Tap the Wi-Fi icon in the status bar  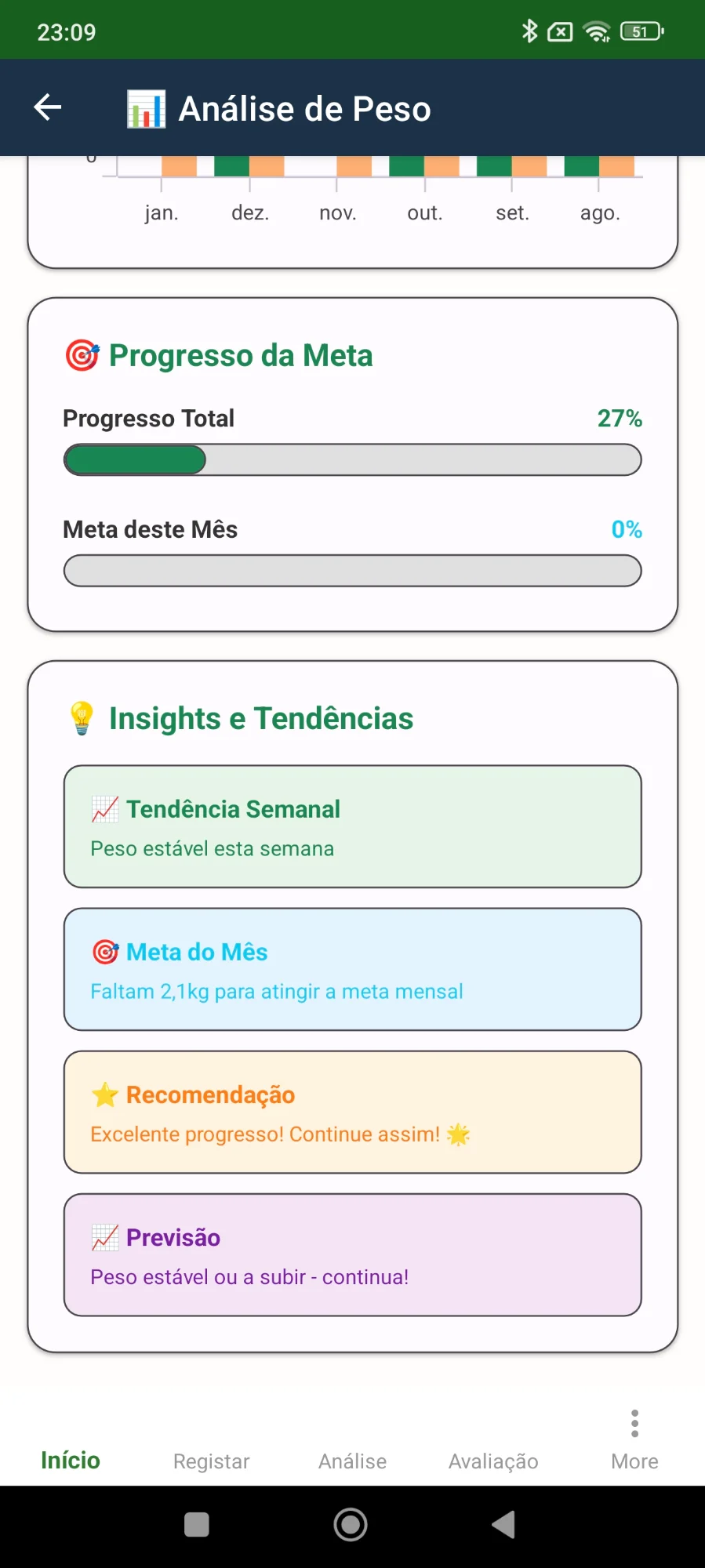pyautogui.click(x=597, y=31)
